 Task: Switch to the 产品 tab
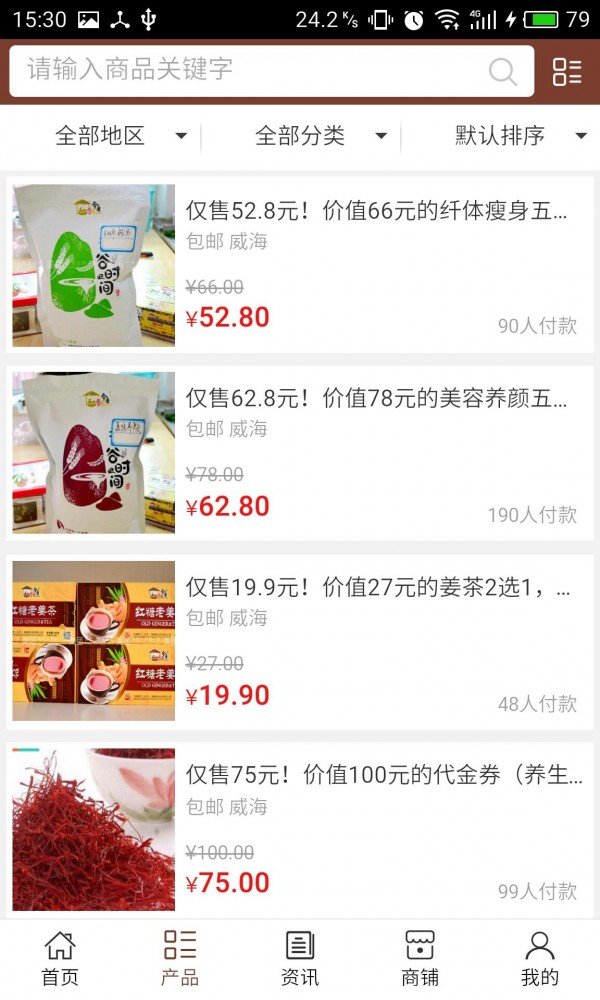(180, 958)
